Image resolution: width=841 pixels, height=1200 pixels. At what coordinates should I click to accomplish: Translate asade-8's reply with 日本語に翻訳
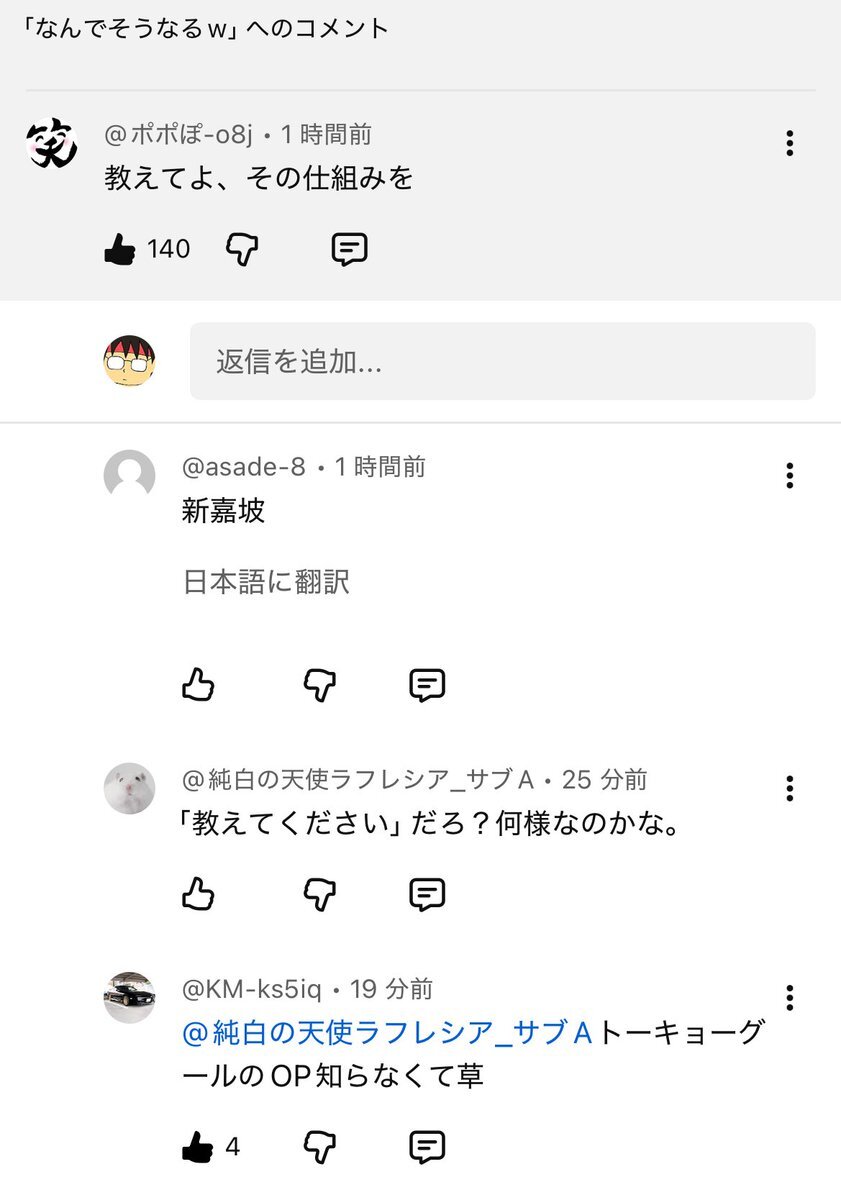coord(266,582)
